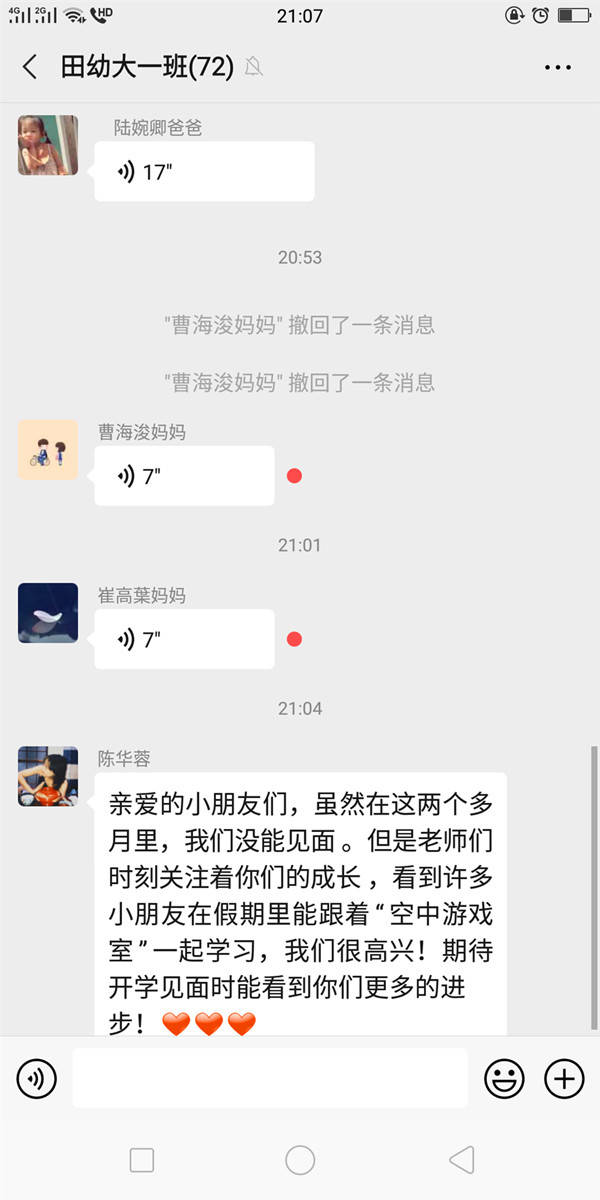Open the emoji sticker panel
The height and width of the screenshot is (1200, 600).
point(504,1078)
